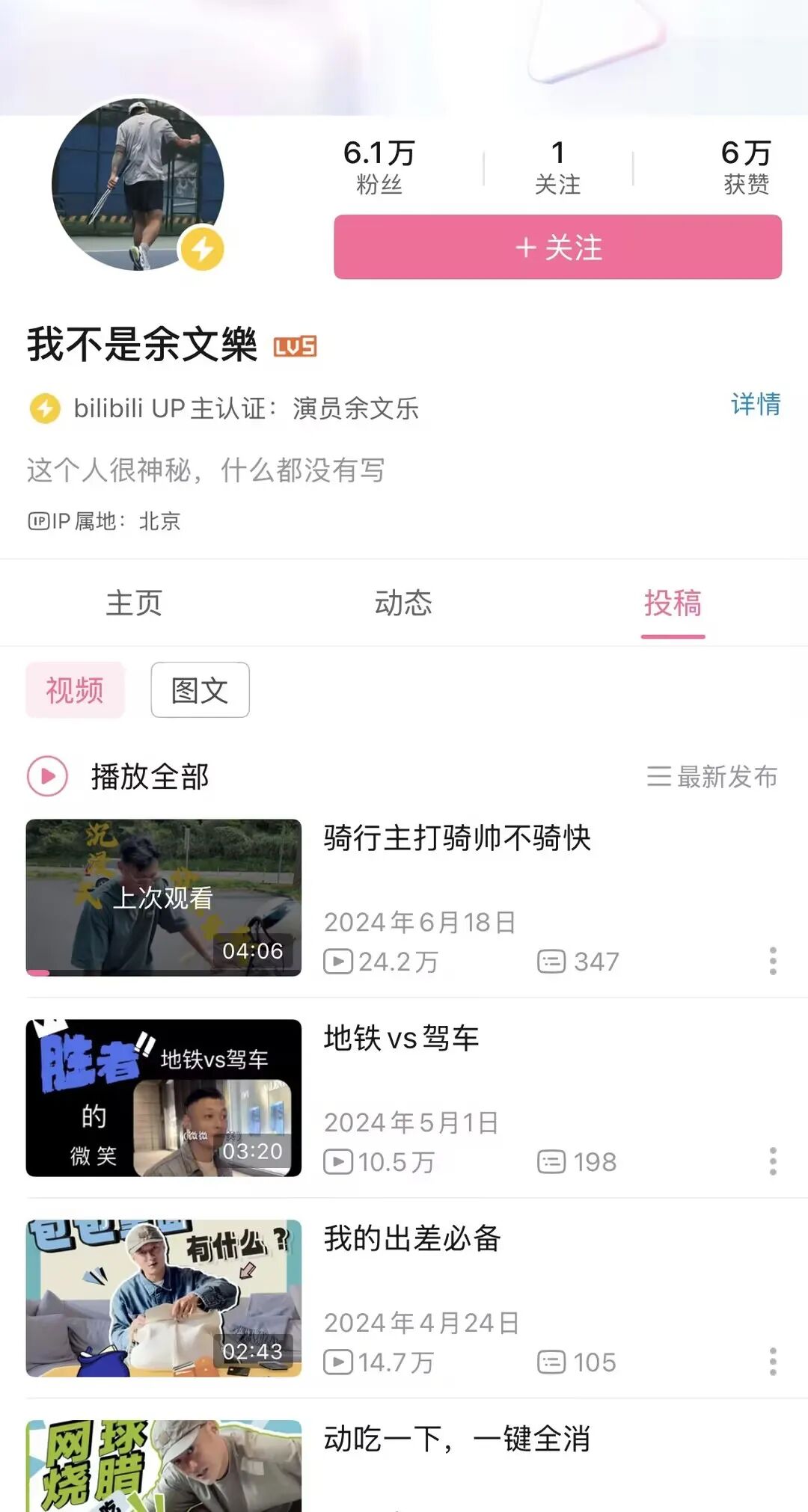Select the 投稿 tab

(673, 603)
